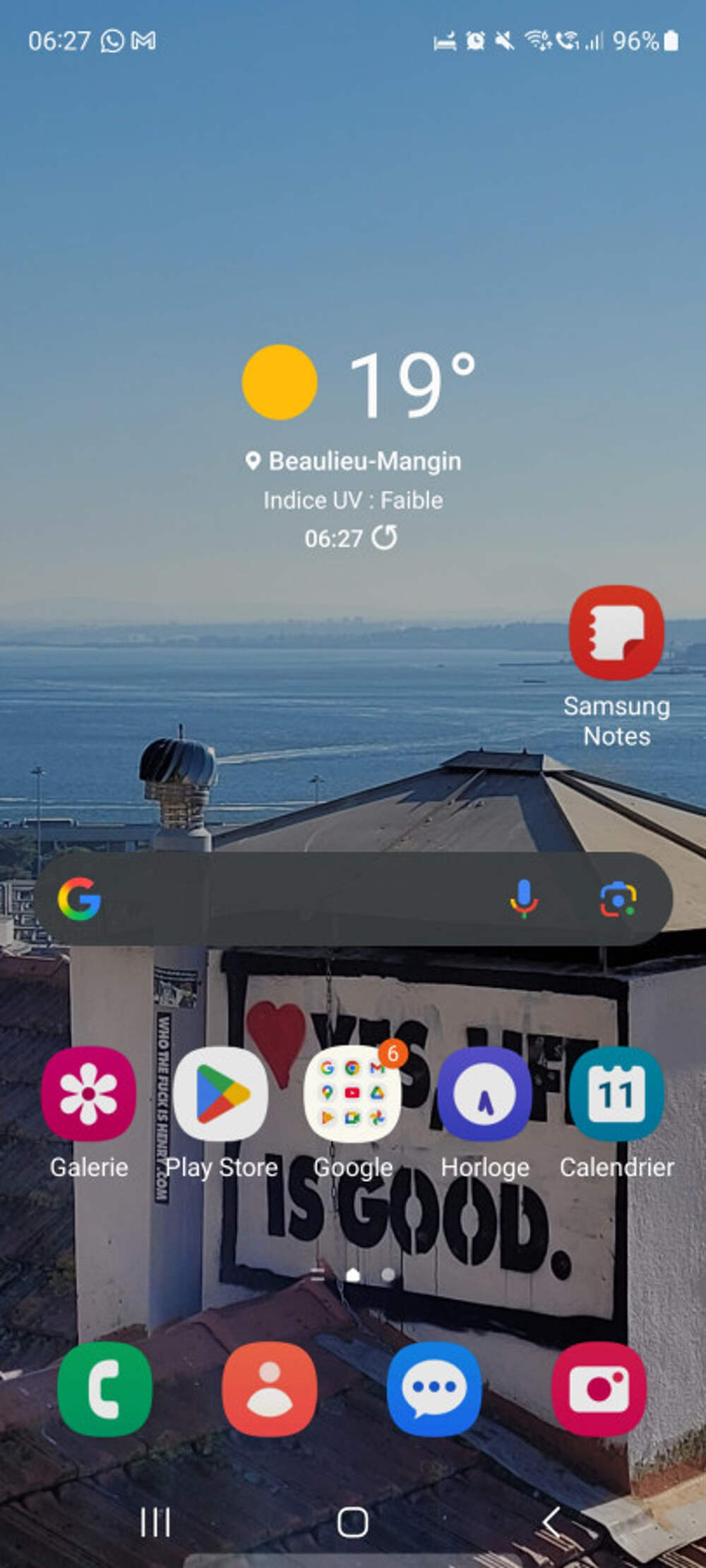
Task: Start a Google voice search
Action: point(523,899)
